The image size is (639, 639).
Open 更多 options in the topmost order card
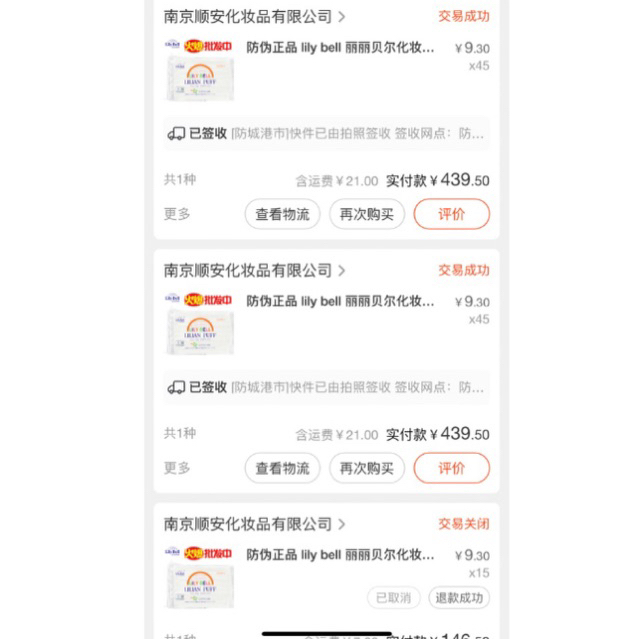(177, 214)
